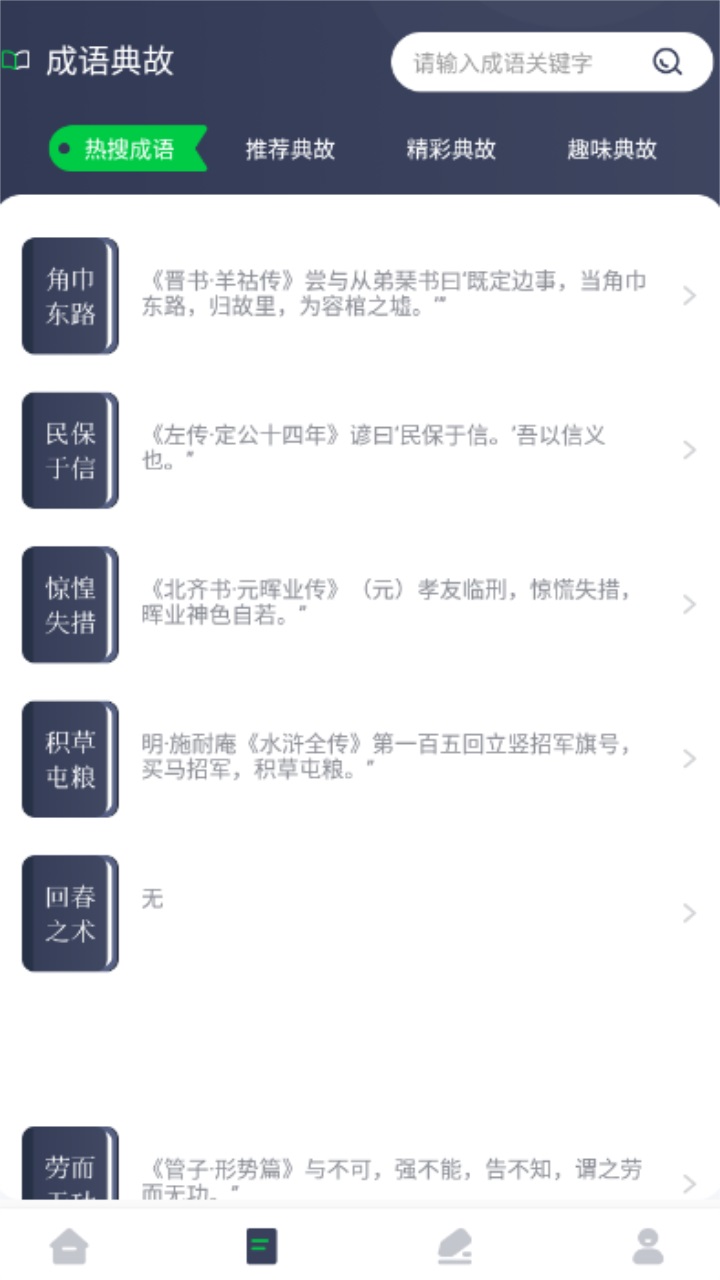Click the 民保于信 book tile icon
Viewport: 720px width, 1280px height.
point(68,450)
